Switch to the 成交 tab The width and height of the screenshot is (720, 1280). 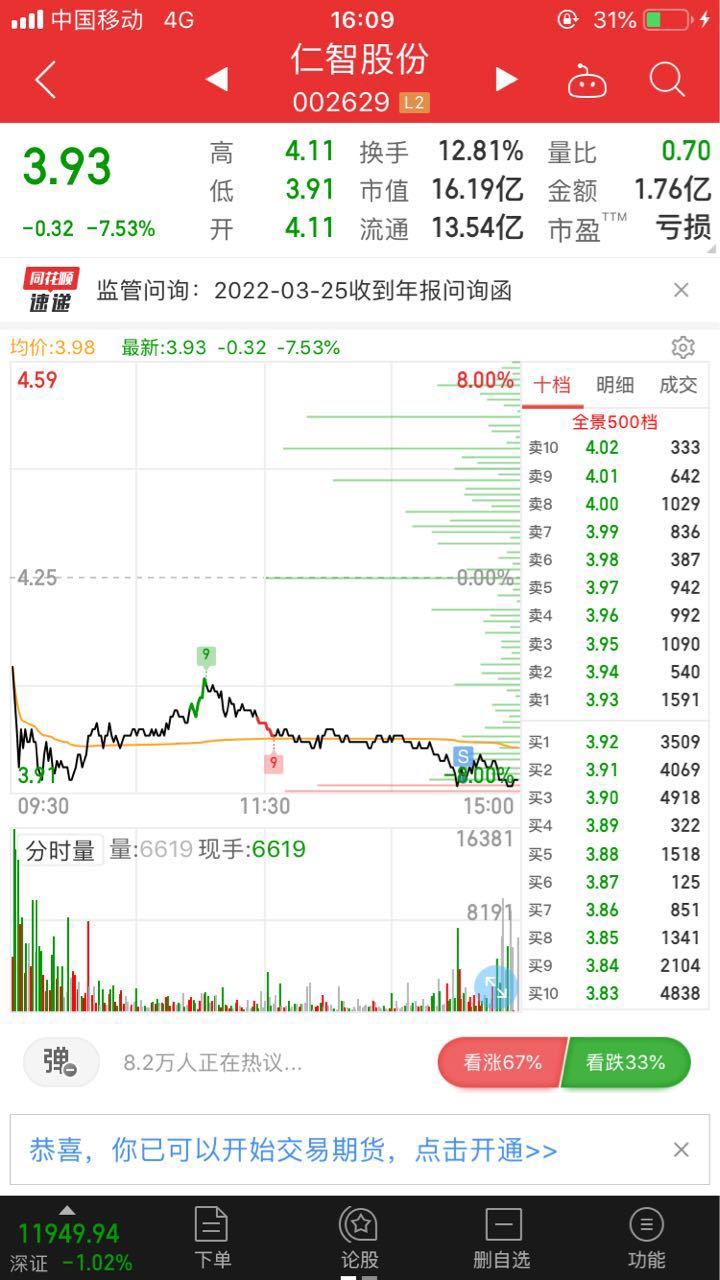pos(678,385)
